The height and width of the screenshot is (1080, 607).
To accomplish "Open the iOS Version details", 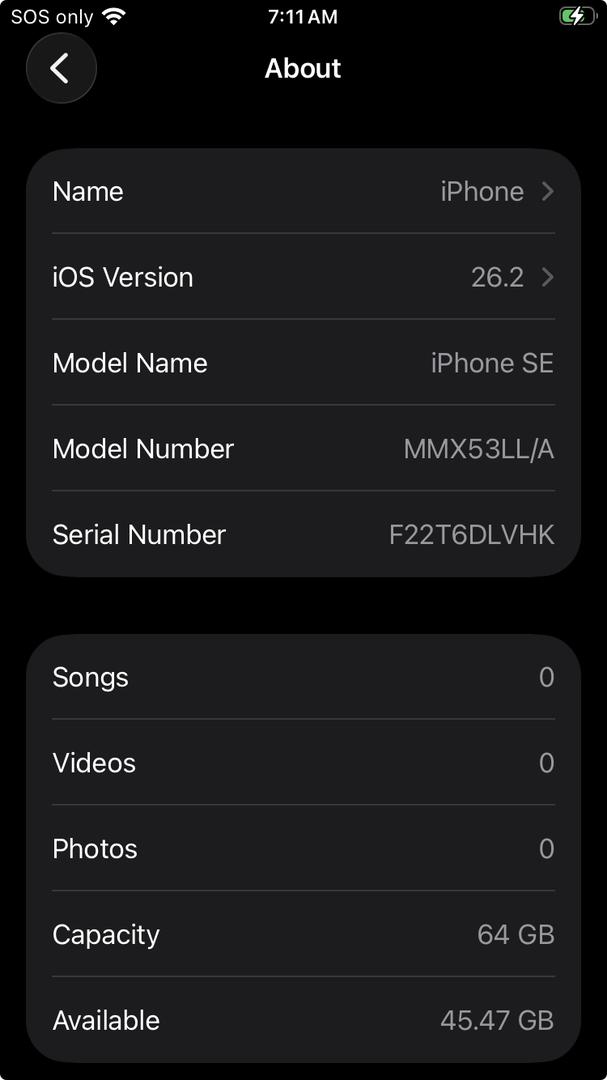I will coord(302,277).
